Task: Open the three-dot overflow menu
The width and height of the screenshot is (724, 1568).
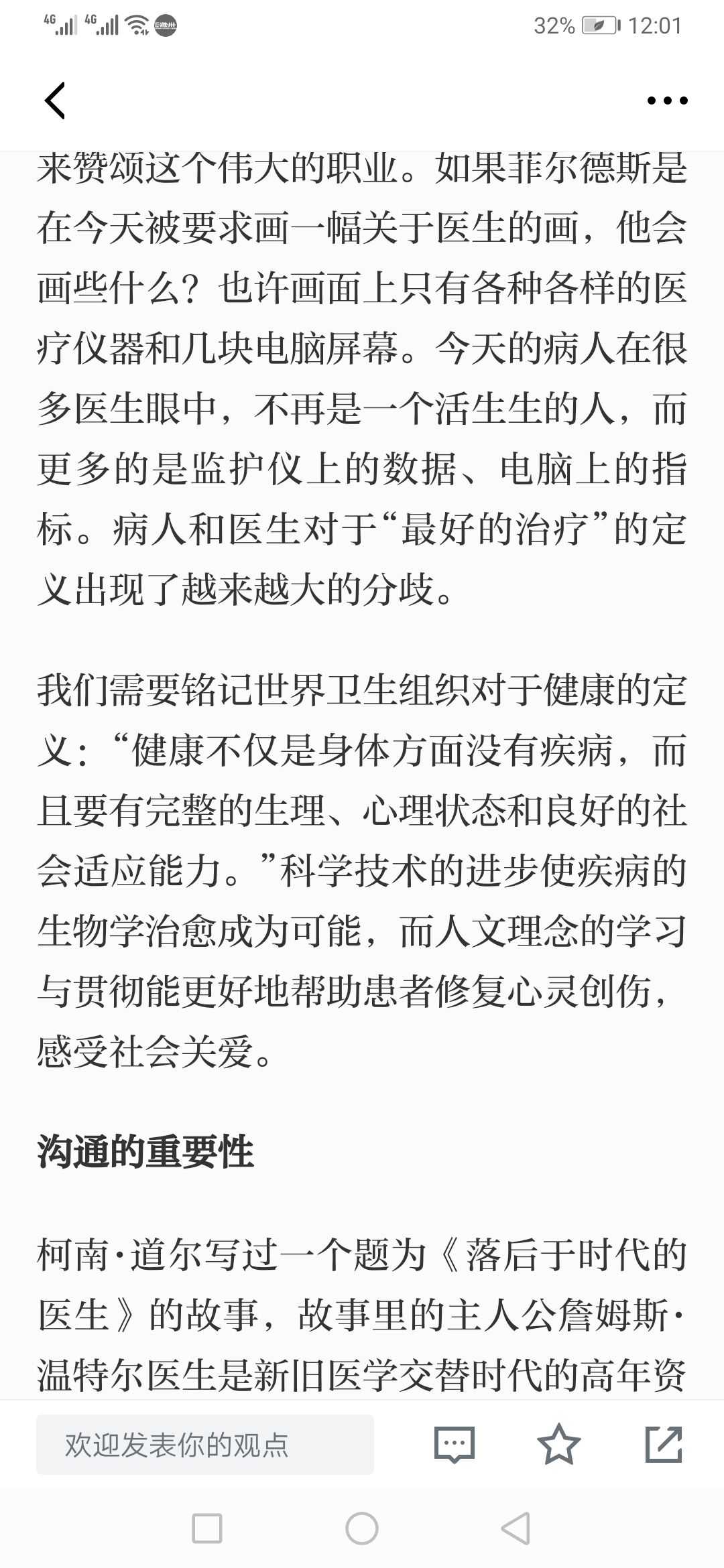Action: point(667,101)
